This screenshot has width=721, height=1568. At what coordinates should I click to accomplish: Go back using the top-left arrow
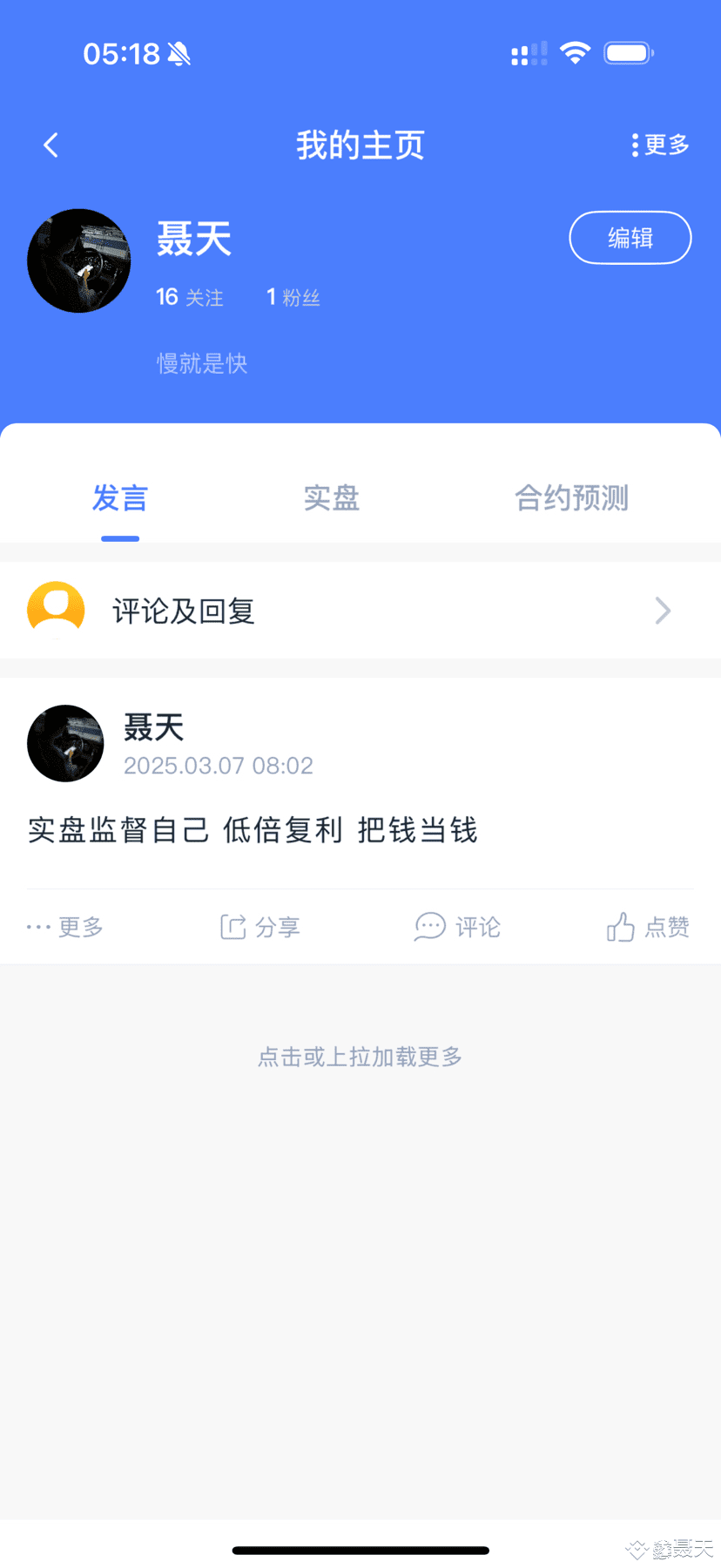click(x=51, y=145)
